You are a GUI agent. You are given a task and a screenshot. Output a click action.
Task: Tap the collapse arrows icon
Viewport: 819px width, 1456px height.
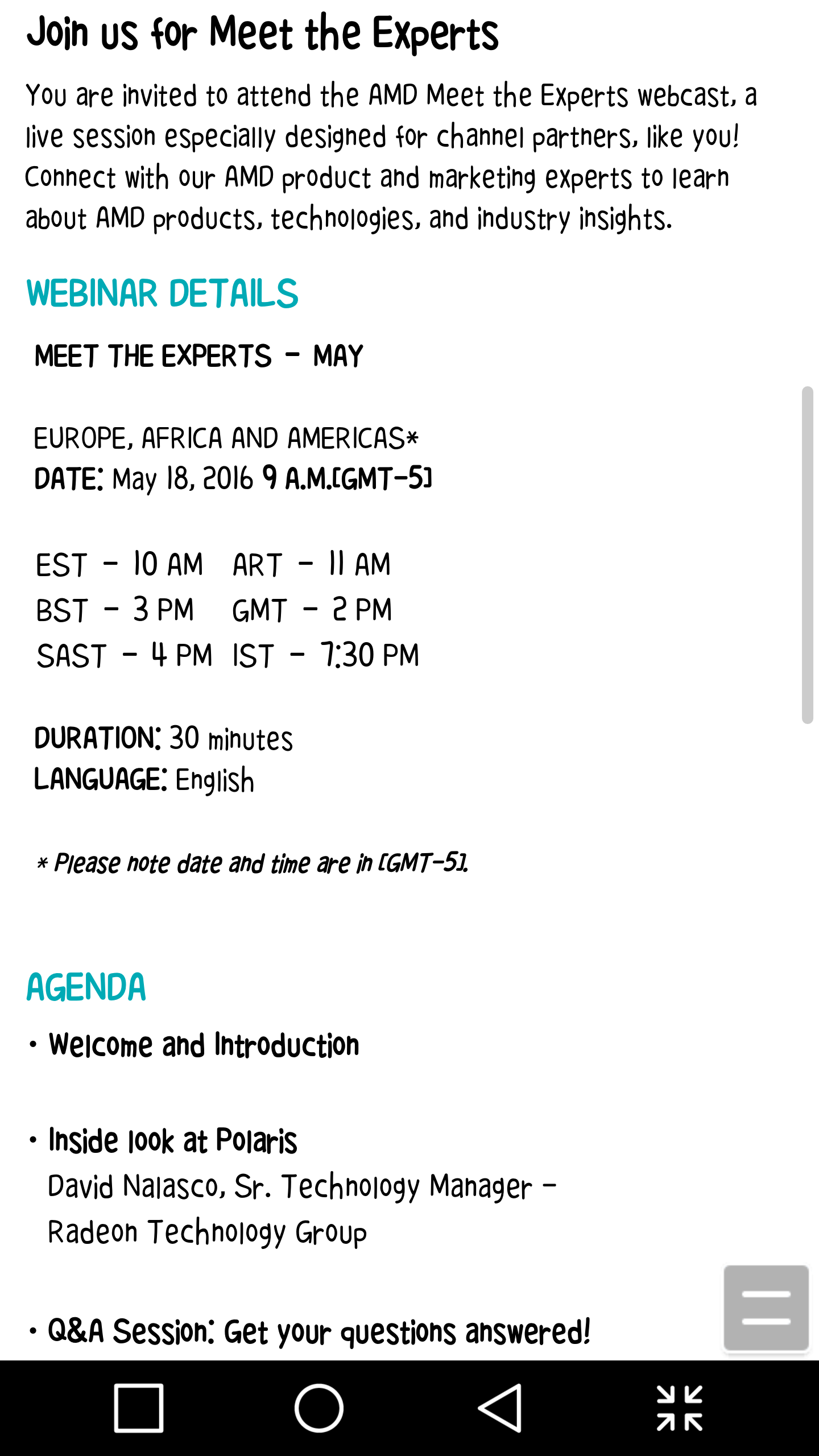pyautogui.click(x=680, y=1408)
